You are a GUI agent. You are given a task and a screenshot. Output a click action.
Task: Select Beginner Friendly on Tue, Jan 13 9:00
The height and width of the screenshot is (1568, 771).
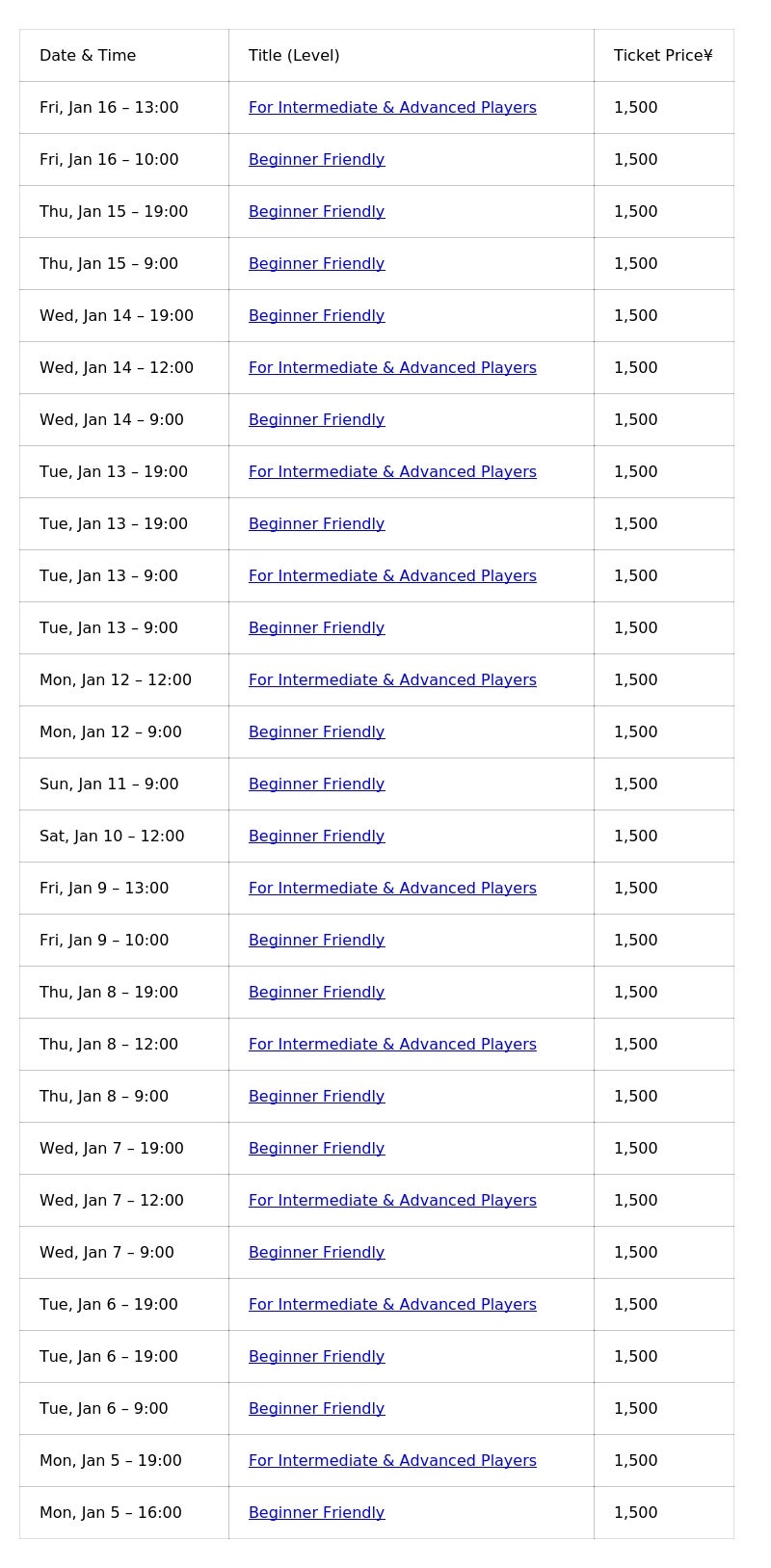pyautogui.click(x=316, y=628)
